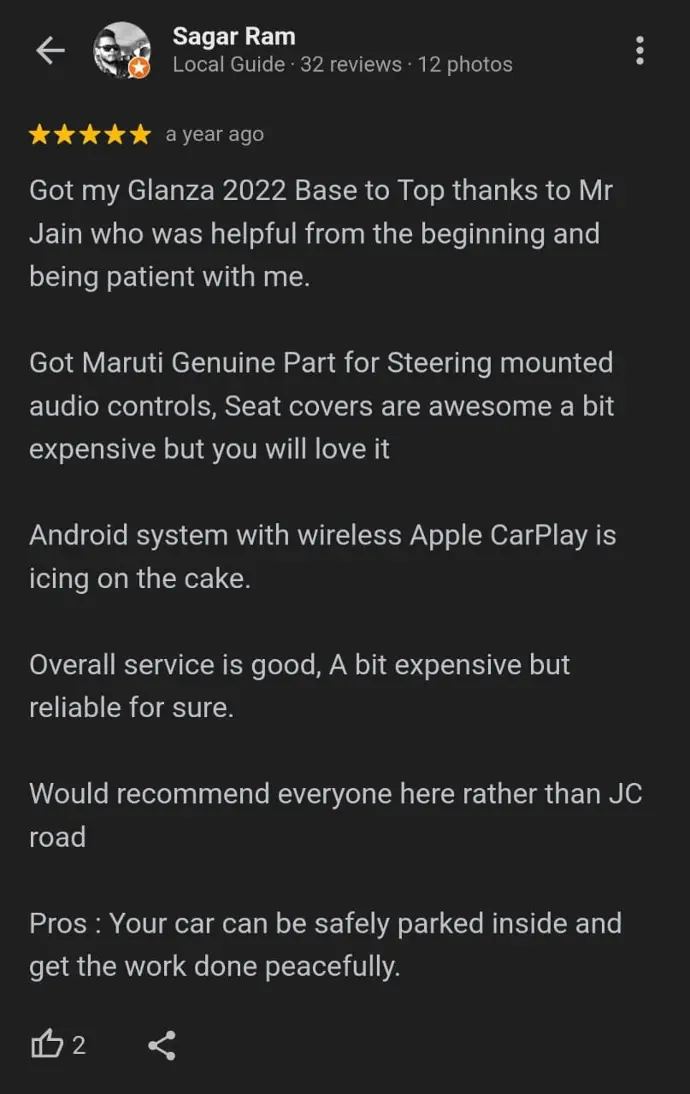Screen dimensions: 690x1094
Task: Like this review with thumbs up
Action: click(48, 1046)
